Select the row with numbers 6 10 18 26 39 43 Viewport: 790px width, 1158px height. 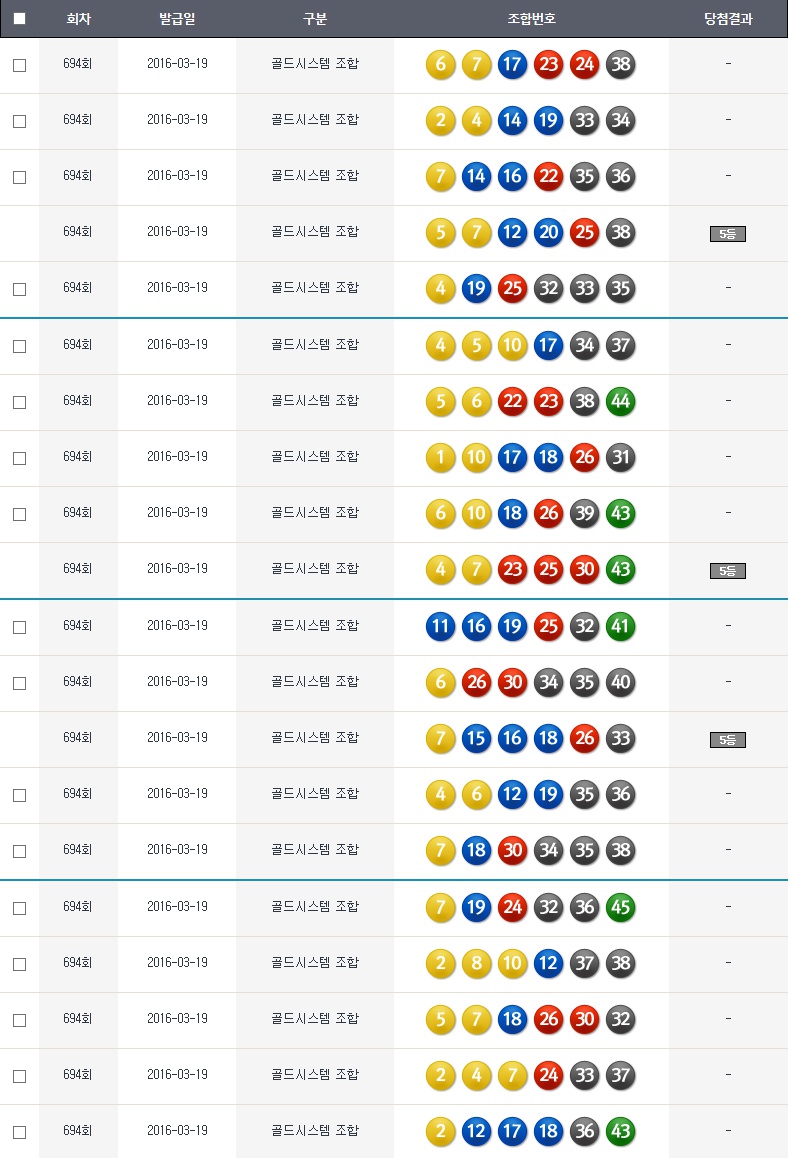tap(19, 514)
